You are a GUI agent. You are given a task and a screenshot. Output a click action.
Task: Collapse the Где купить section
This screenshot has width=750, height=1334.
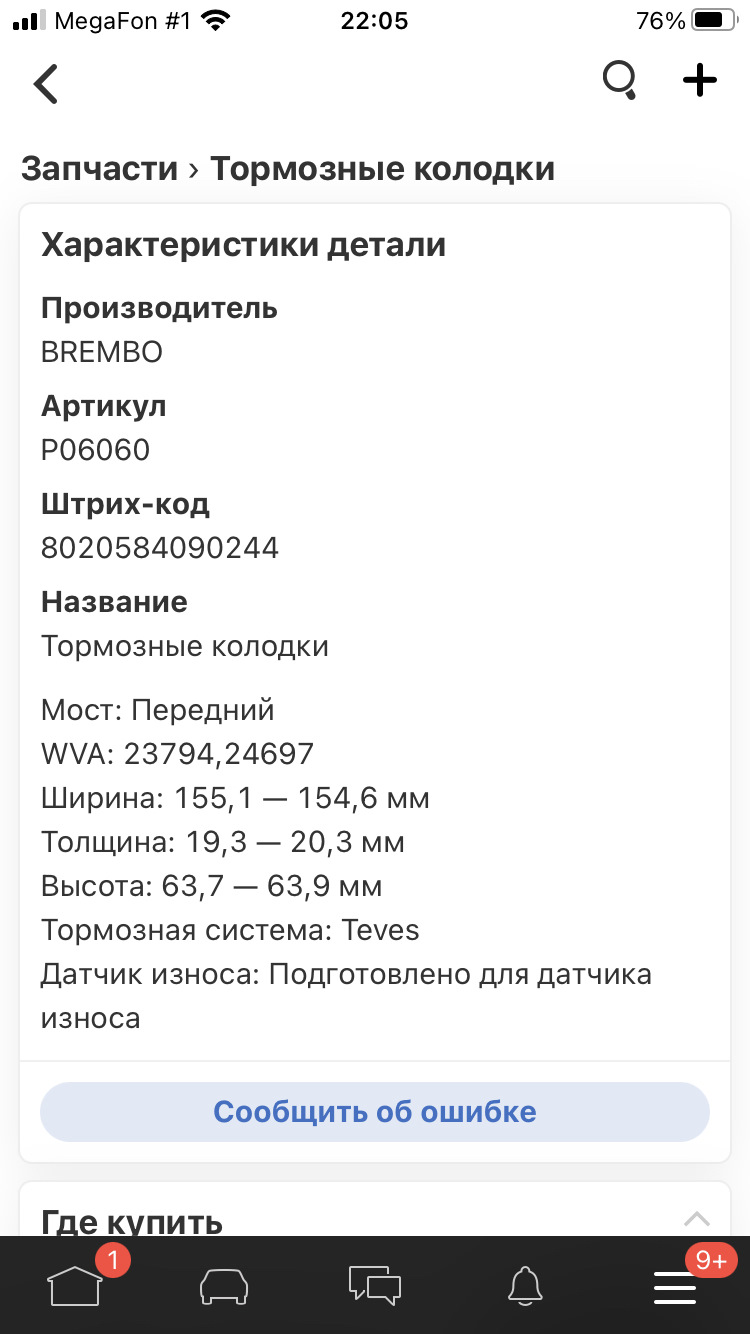pos(696,1219)
